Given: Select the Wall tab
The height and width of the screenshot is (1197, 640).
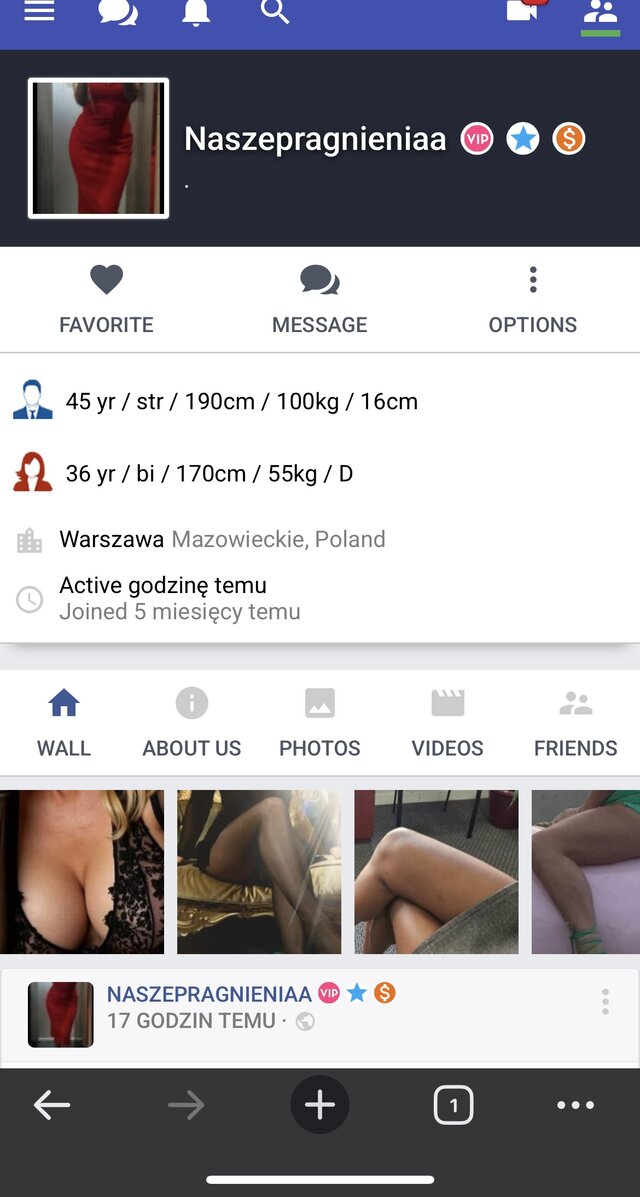Looking at the screenshot, I should point(64,723).
